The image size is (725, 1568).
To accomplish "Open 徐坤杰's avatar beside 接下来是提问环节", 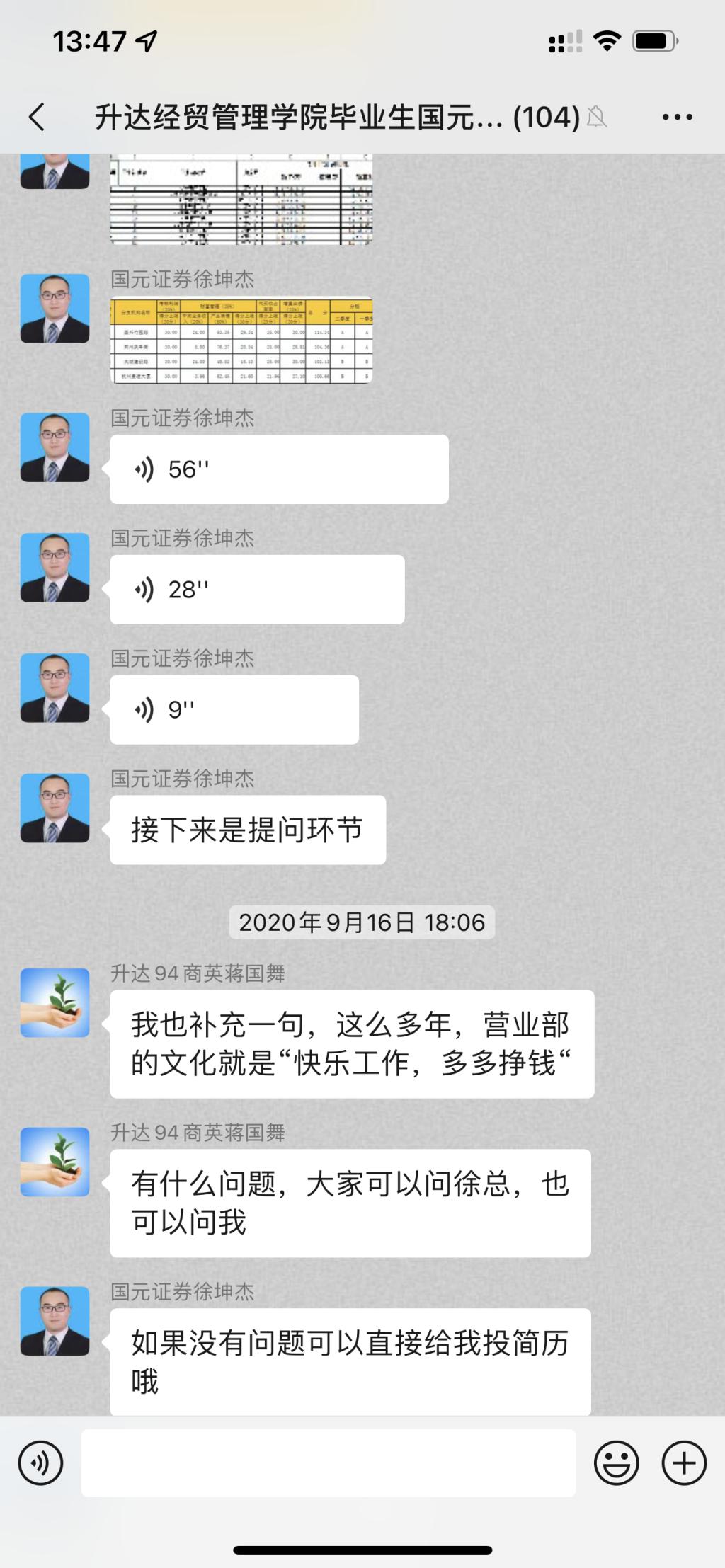I will point(55,808).
